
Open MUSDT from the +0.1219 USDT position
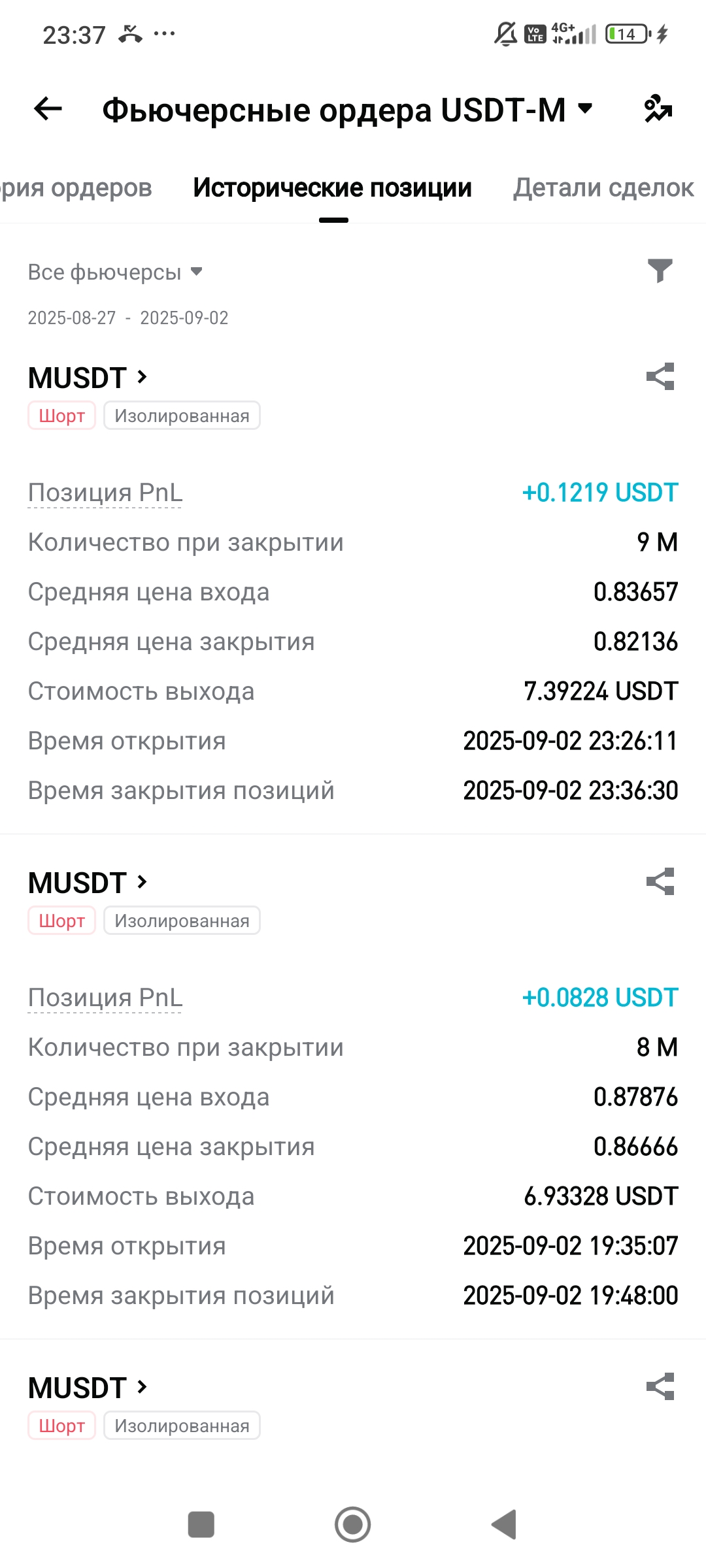point(88,378)
